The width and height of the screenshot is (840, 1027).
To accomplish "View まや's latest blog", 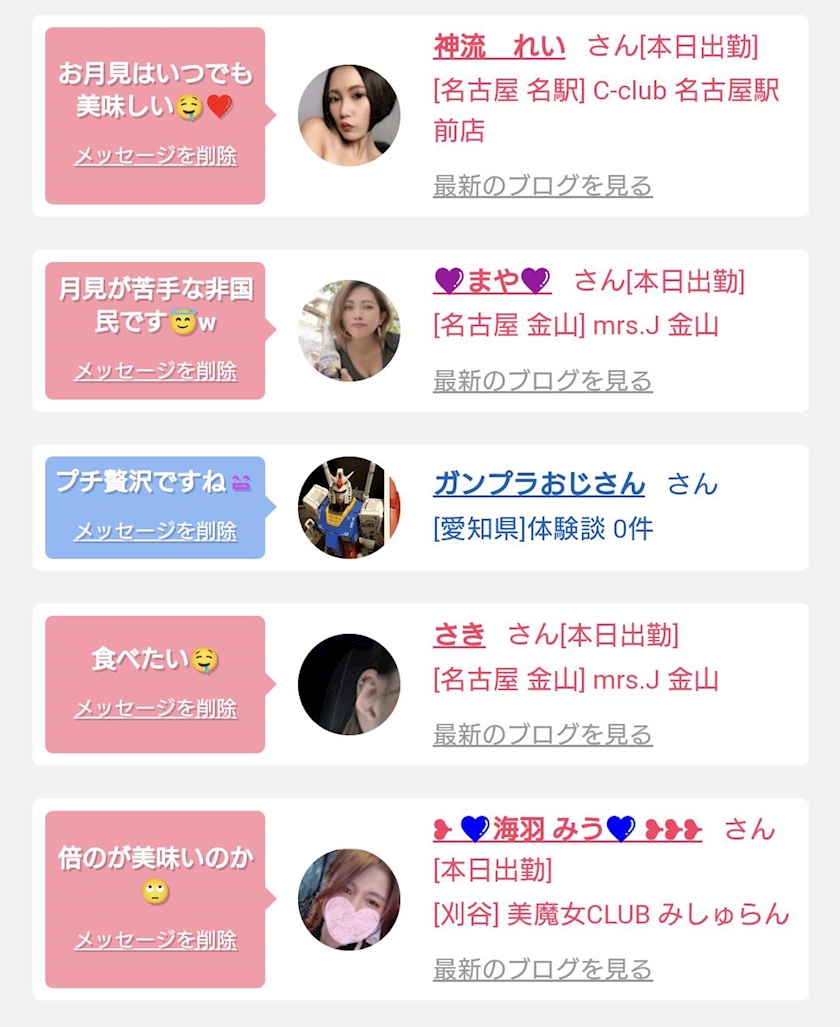I will click(542, 380).
